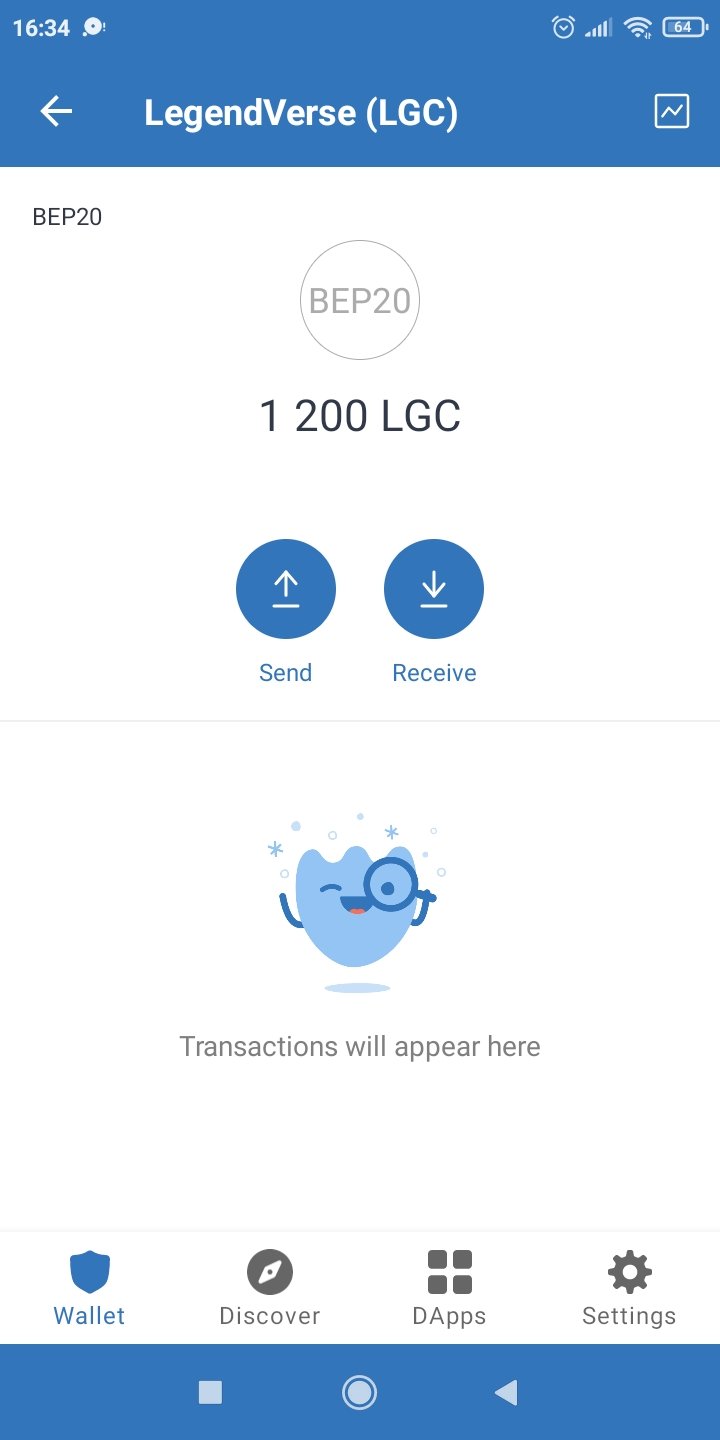
Task: Send LGC tokens
Action: [x=286, y=590]
